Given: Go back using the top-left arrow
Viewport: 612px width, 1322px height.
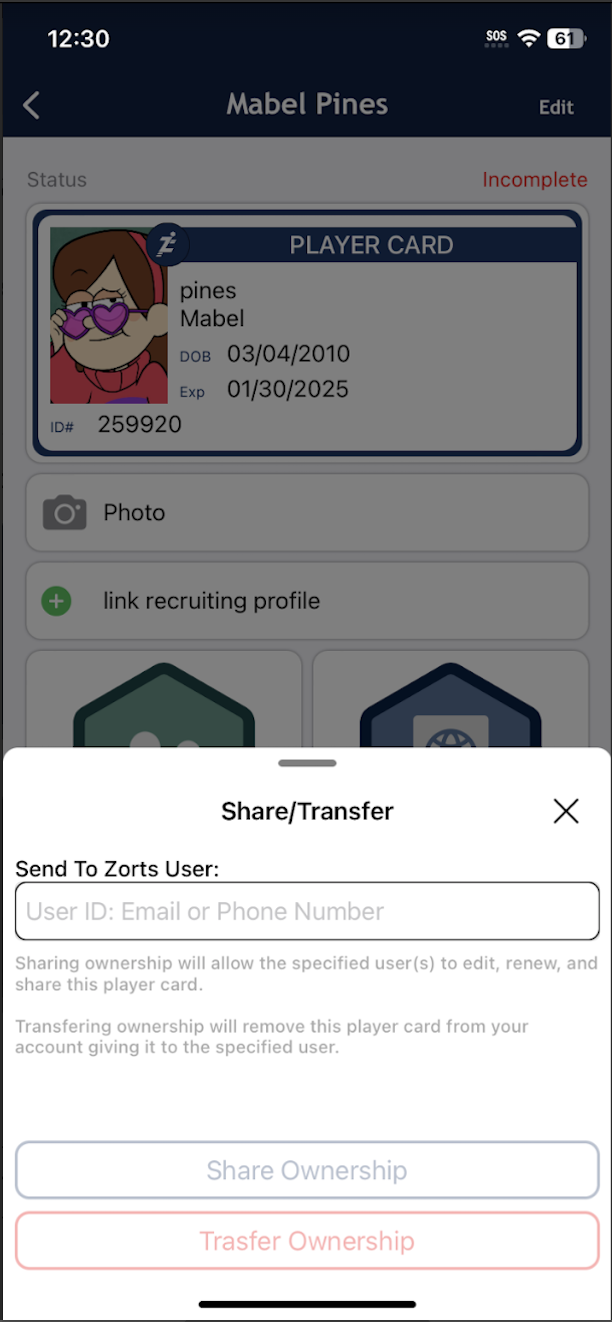Looking at the screenshot, I should pos(32,105).
